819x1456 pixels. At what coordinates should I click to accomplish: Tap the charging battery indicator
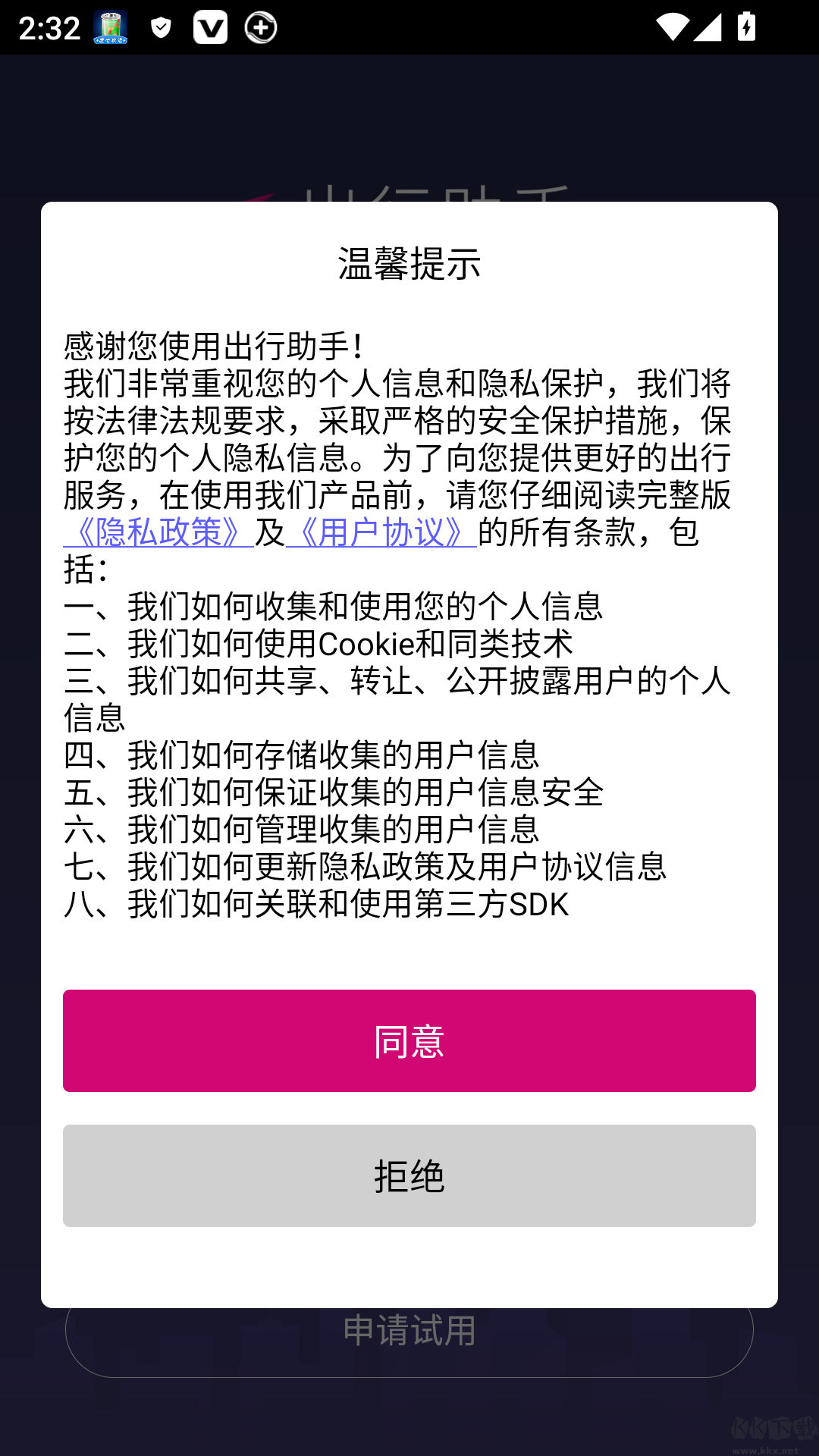click(746, 27)
